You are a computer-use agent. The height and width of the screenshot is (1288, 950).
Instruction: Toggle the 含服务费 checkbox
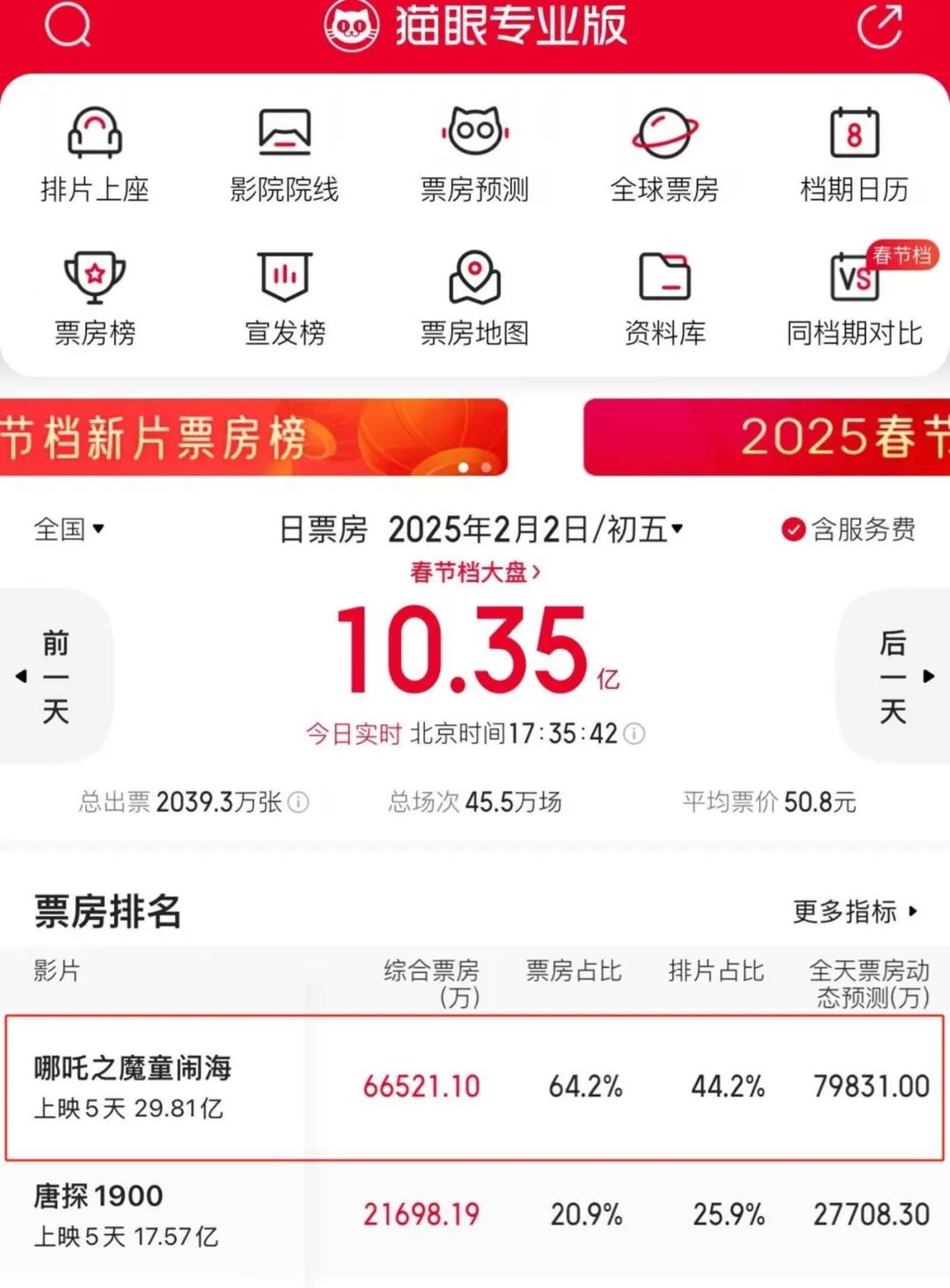[793, 529]
